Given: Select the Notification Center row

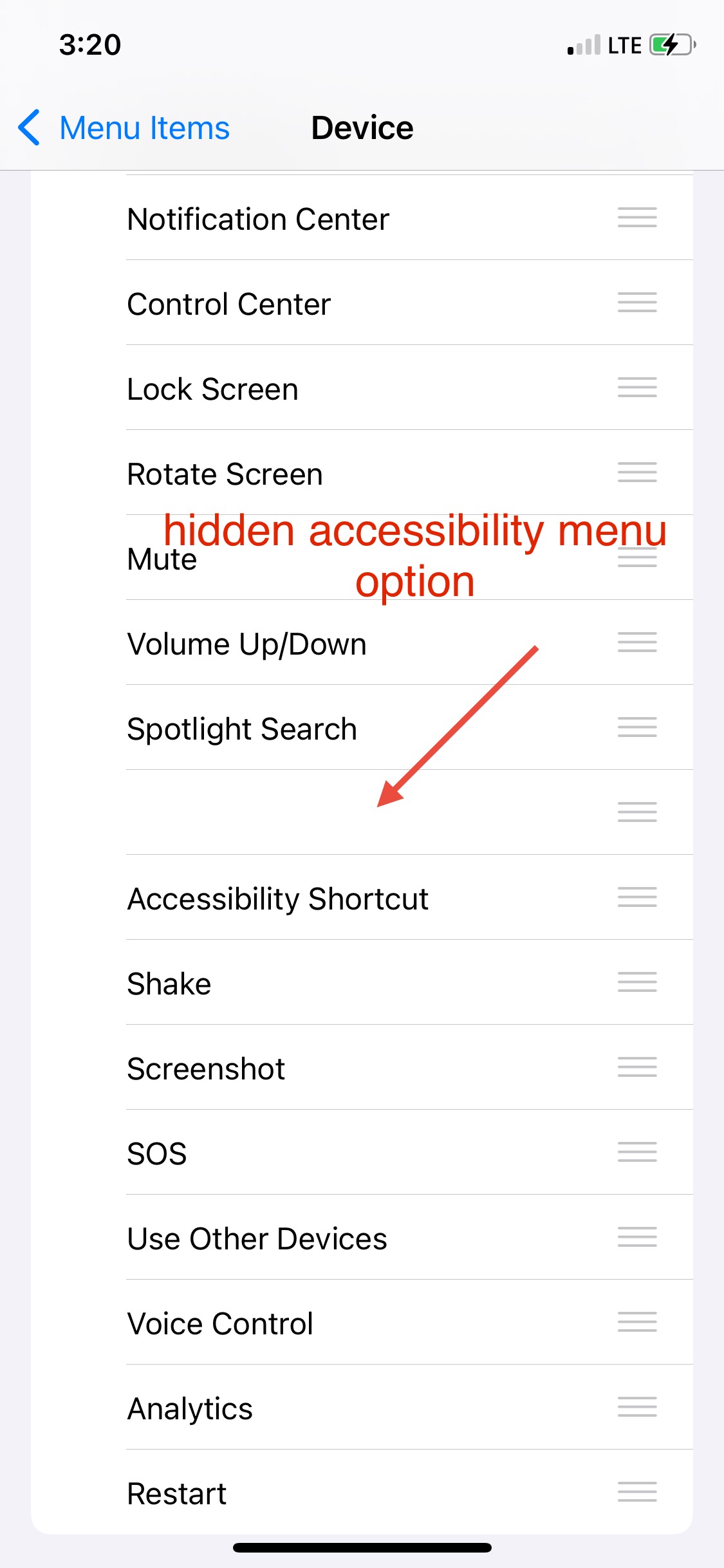Looking at the screenshot, I should (362, 218).
